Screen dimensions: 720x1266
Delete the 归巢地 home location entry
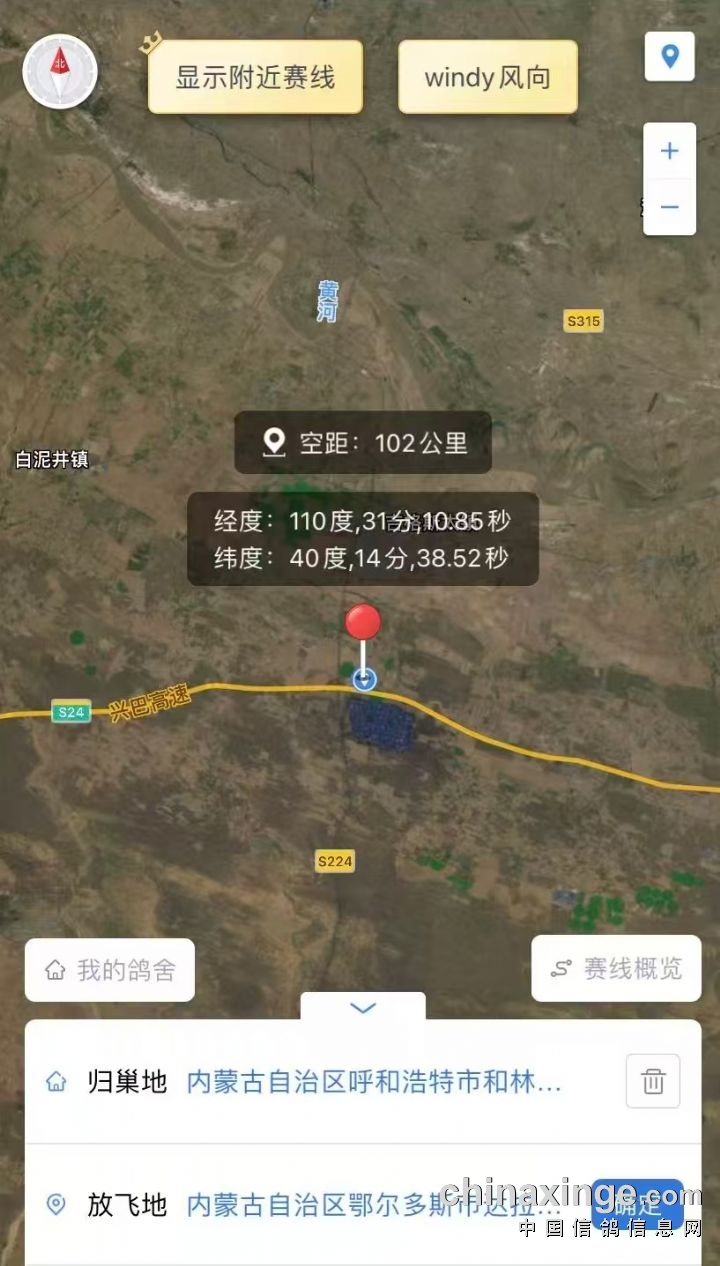tap(653, 1081)
